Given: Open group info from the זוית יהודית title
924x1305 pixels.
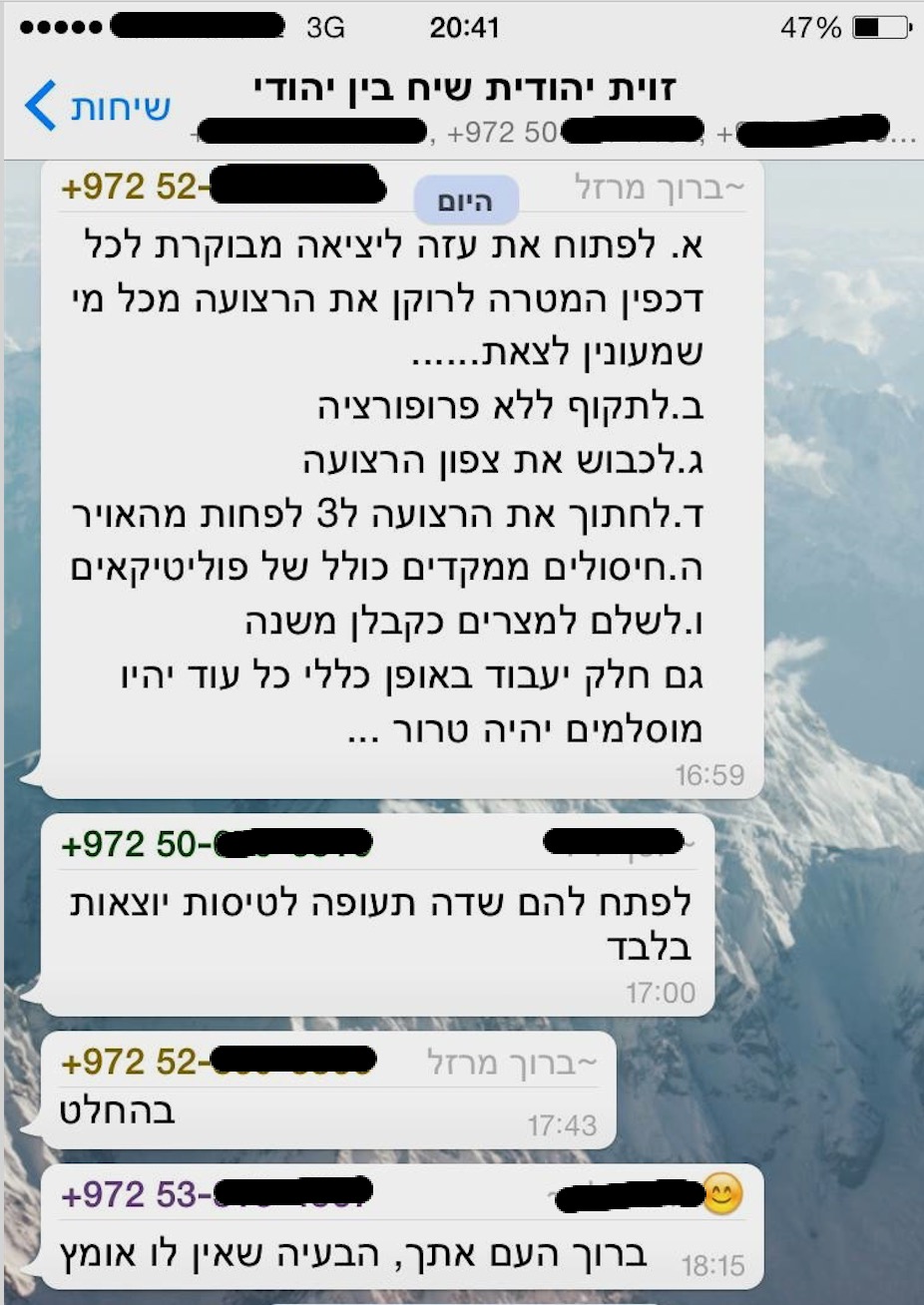Looking at the screenshot, I should tap(464, 89).
